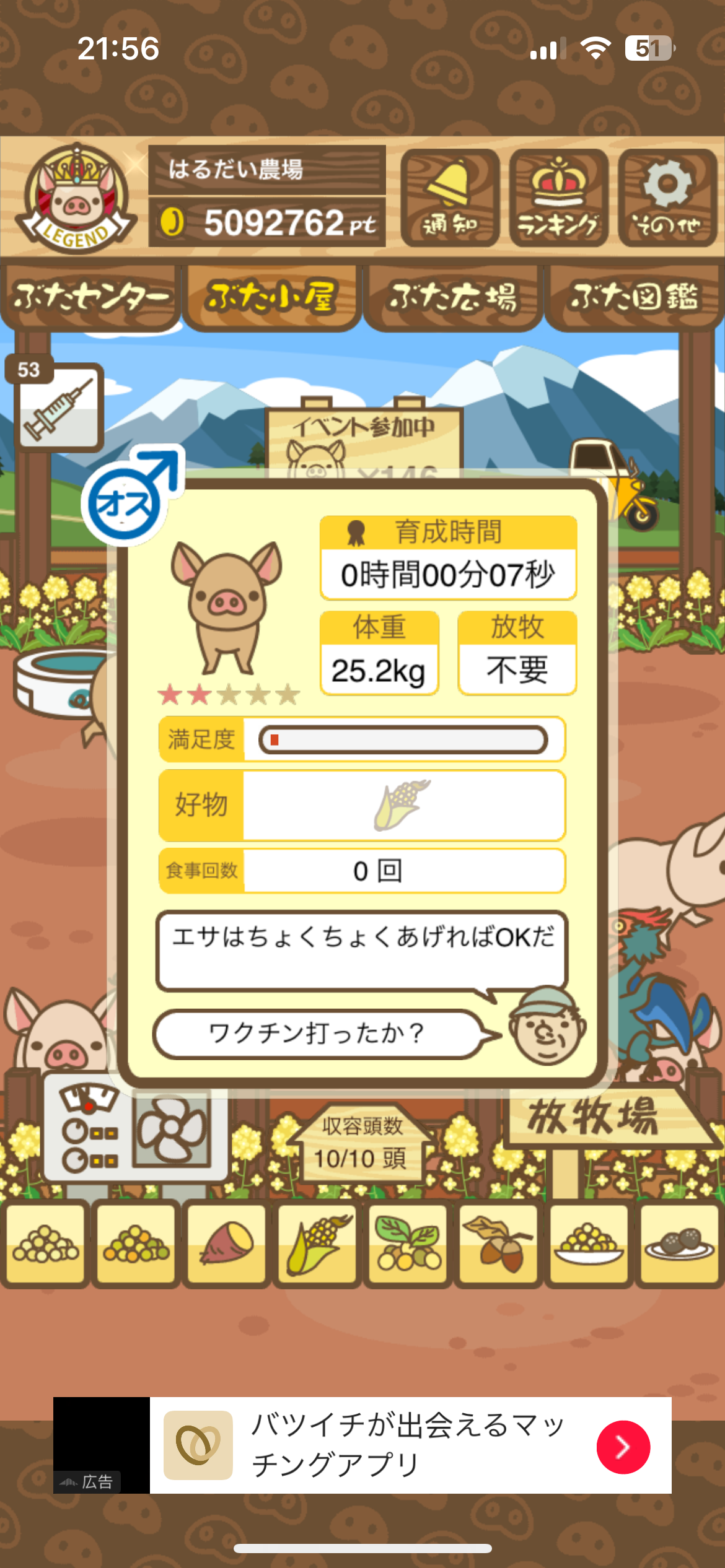Open the 放牧場 signboard
Image resolution: width=725 pixels, height=1568 pixels.
595,1117
